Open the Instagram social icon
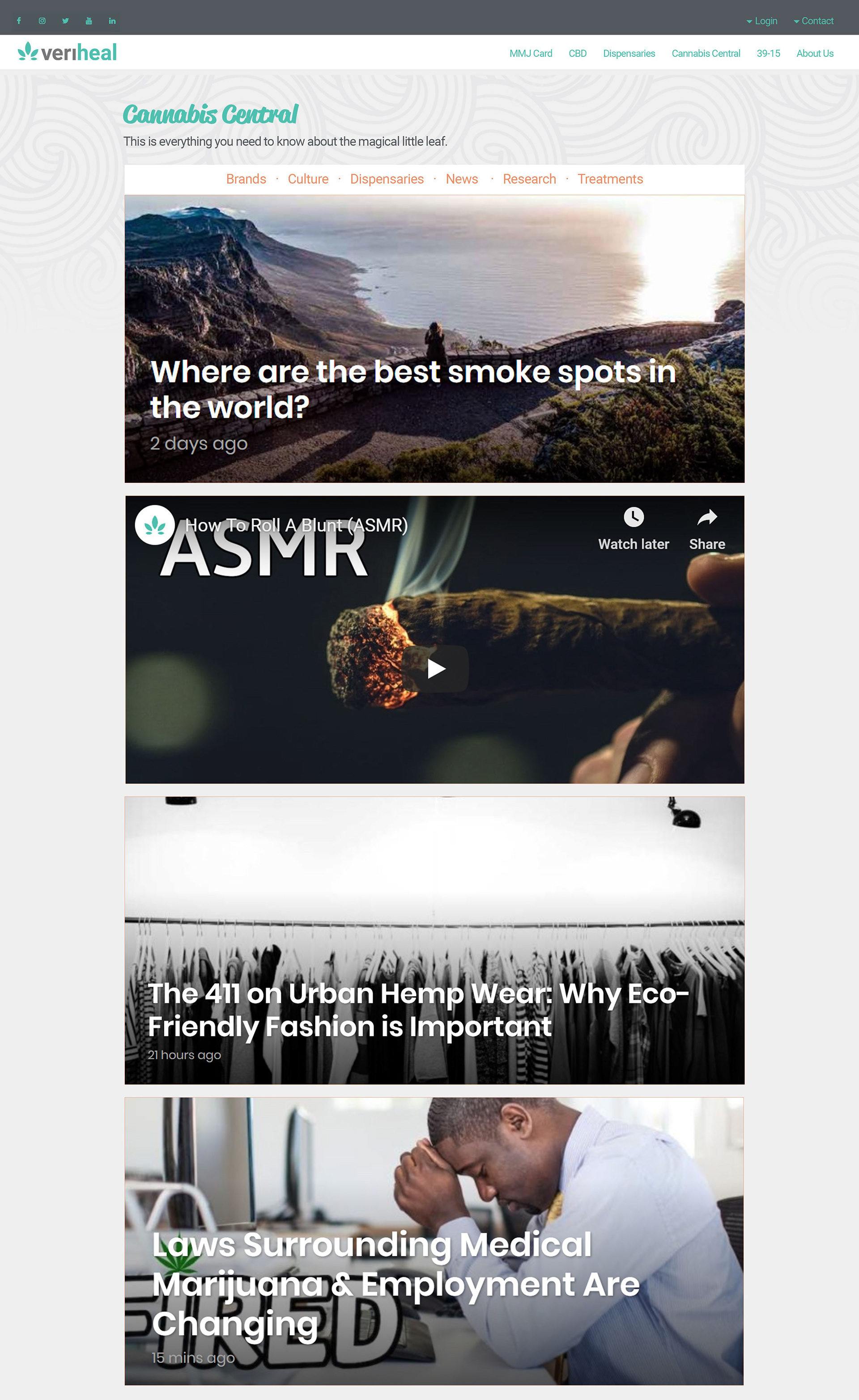 (42, 21)
